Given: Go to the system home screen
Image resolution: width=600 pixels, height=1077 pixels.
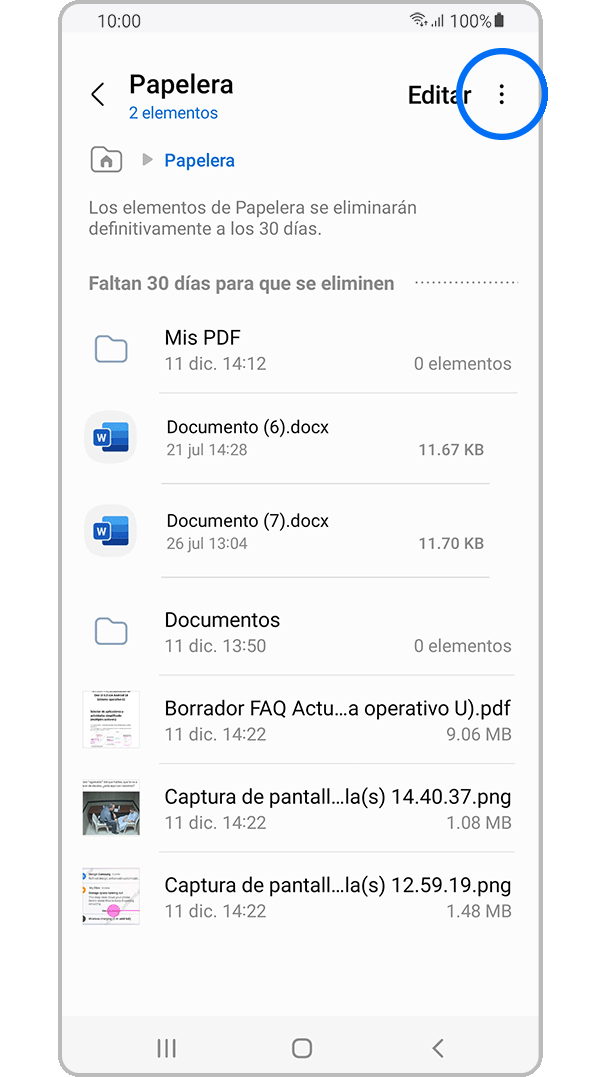Looking at the screenshot, I should point(301,1048).
